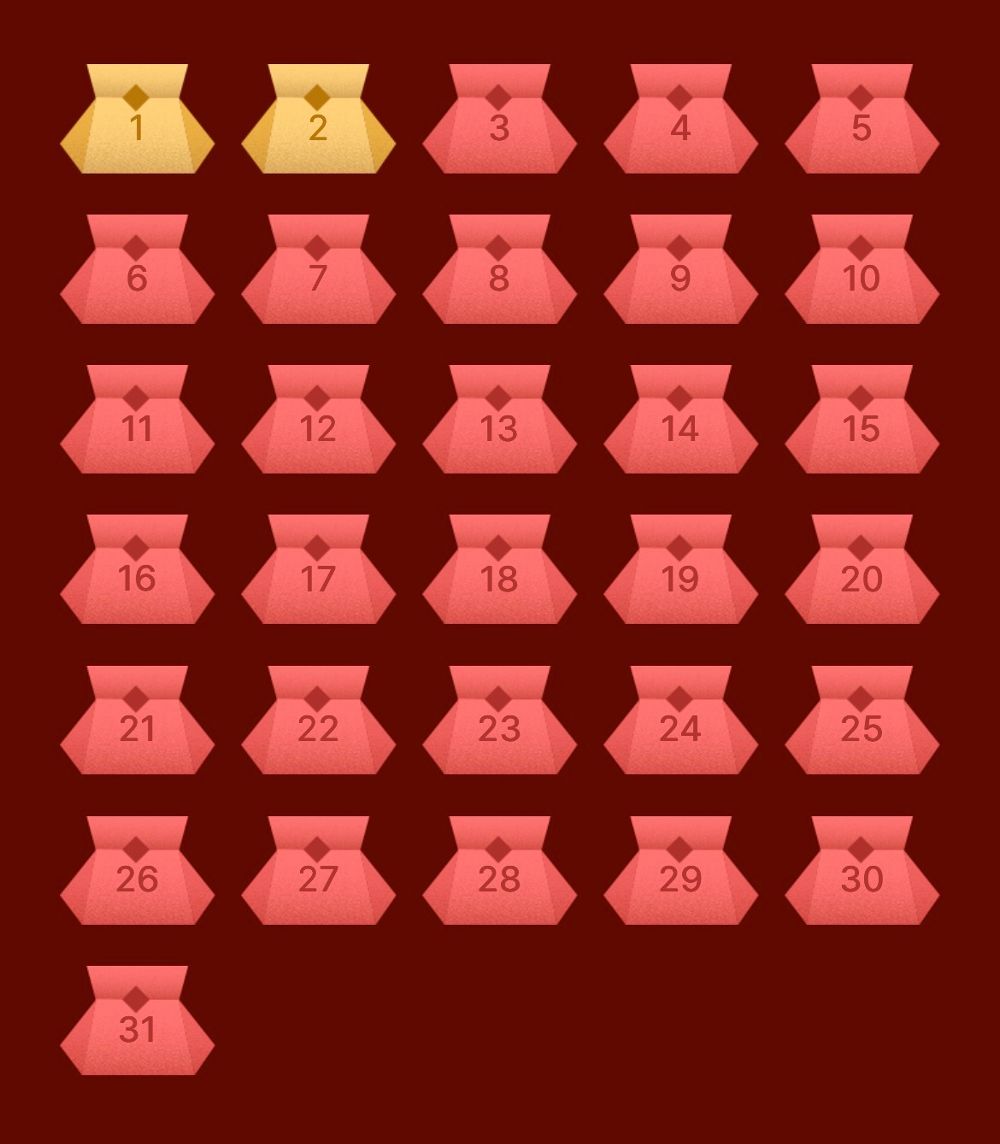This screenshot has height=1144, width=1000.
Task: Select the bag numbered 10
Action: point(861,272)
